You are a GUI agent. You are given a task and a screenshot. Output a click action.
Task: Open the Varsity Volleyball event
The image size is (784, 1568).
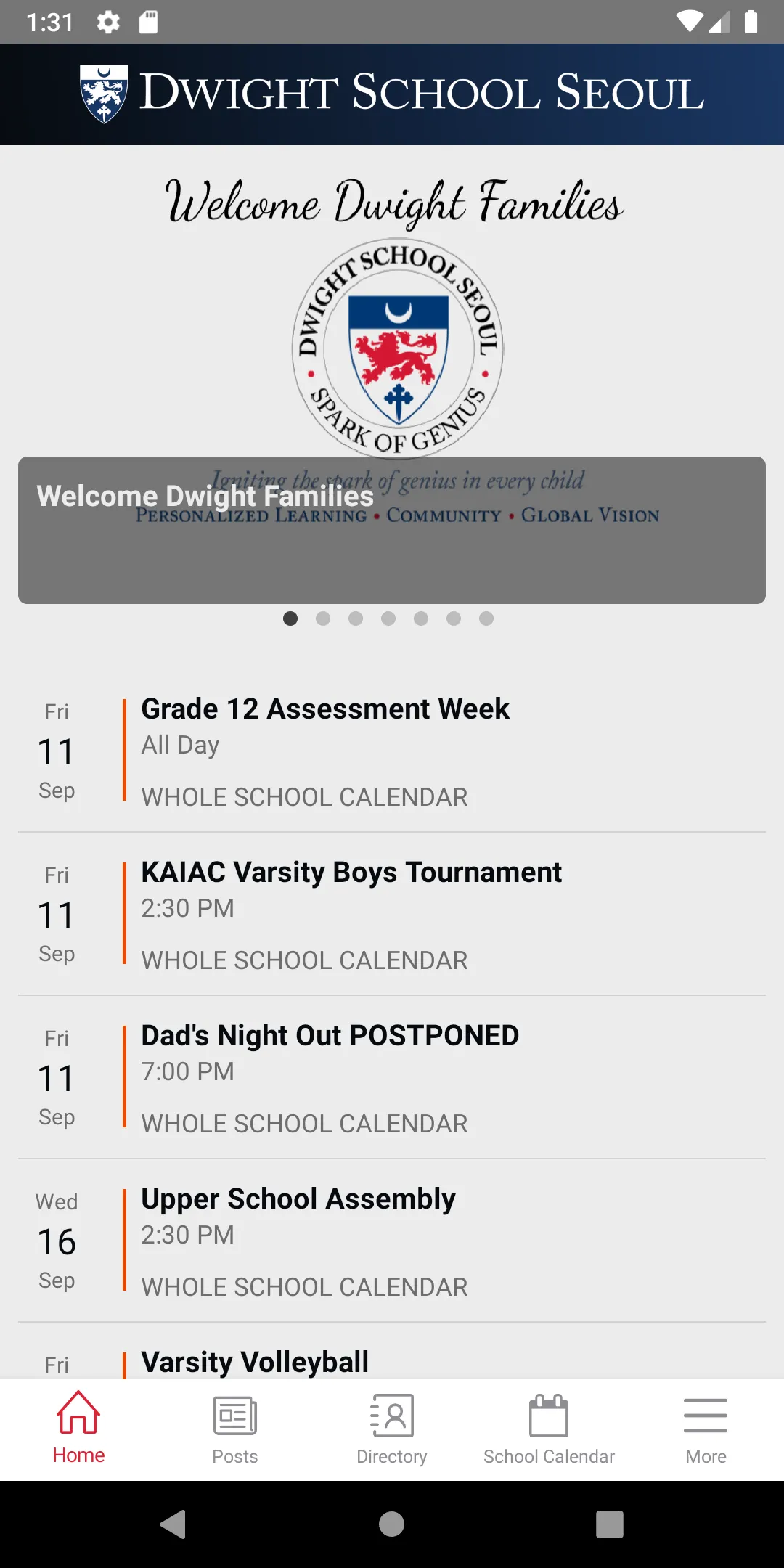point(392,1352)
